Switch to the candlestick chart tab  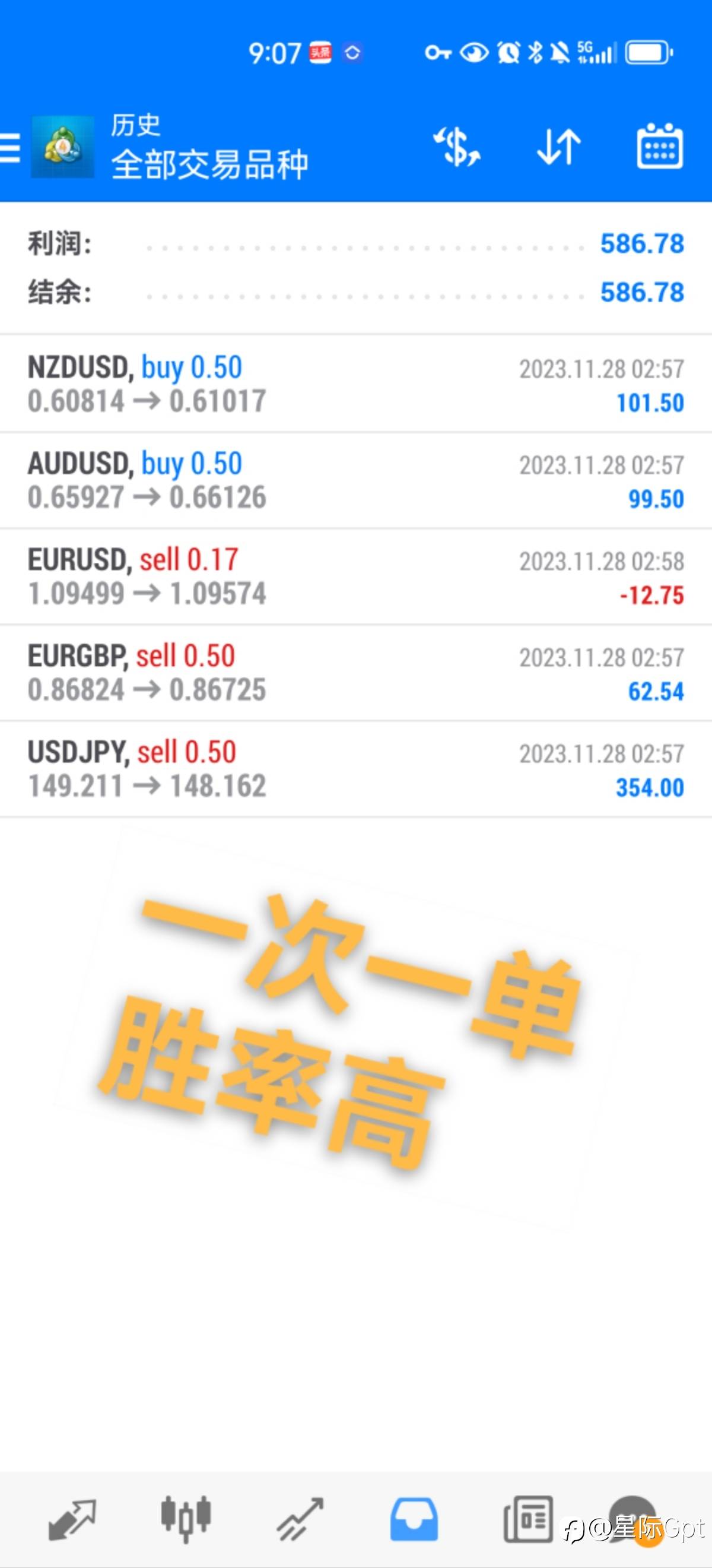[x=186, y=1519]
